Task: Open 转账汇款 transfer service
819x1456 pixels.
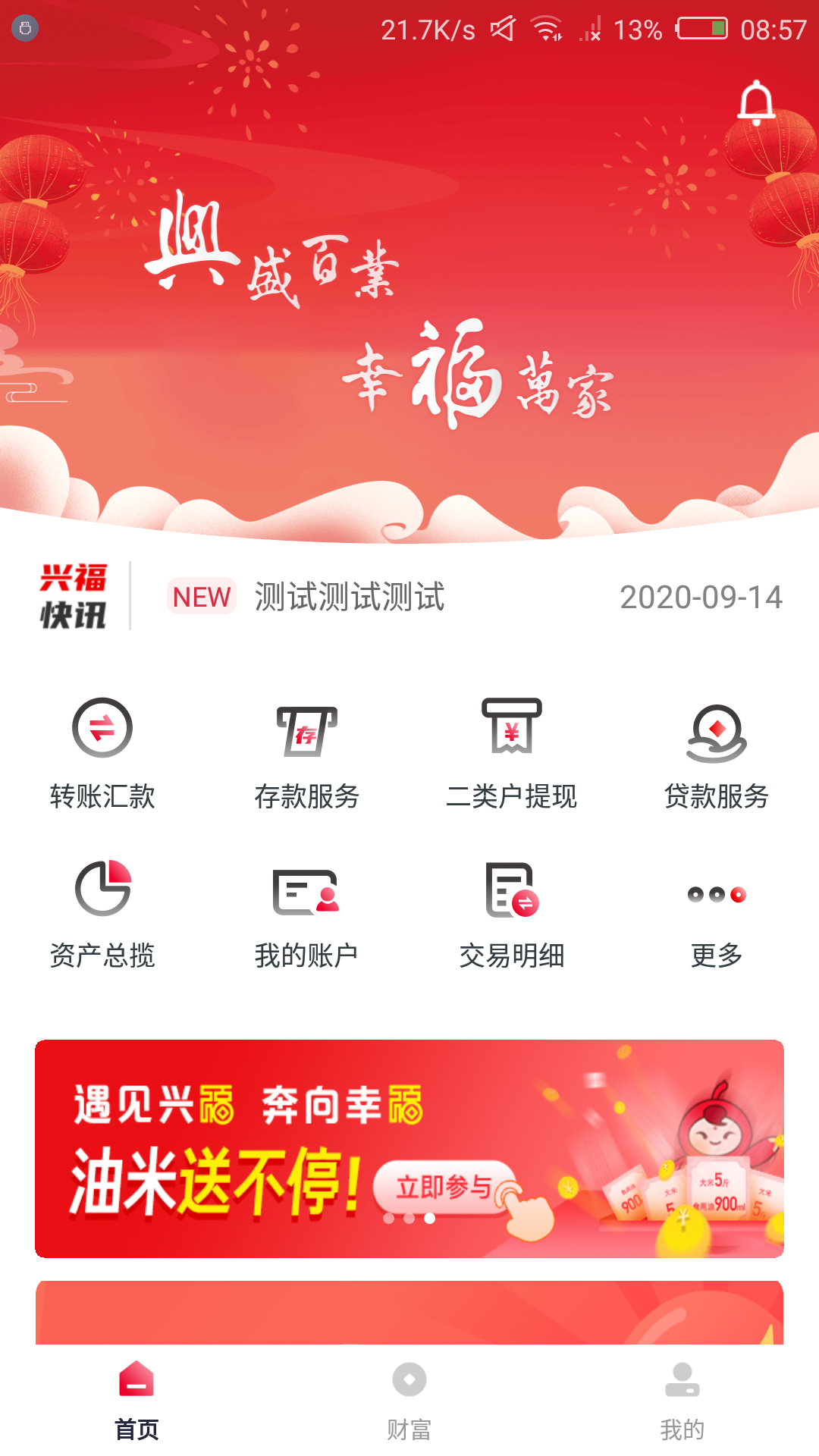Action: 102,752
